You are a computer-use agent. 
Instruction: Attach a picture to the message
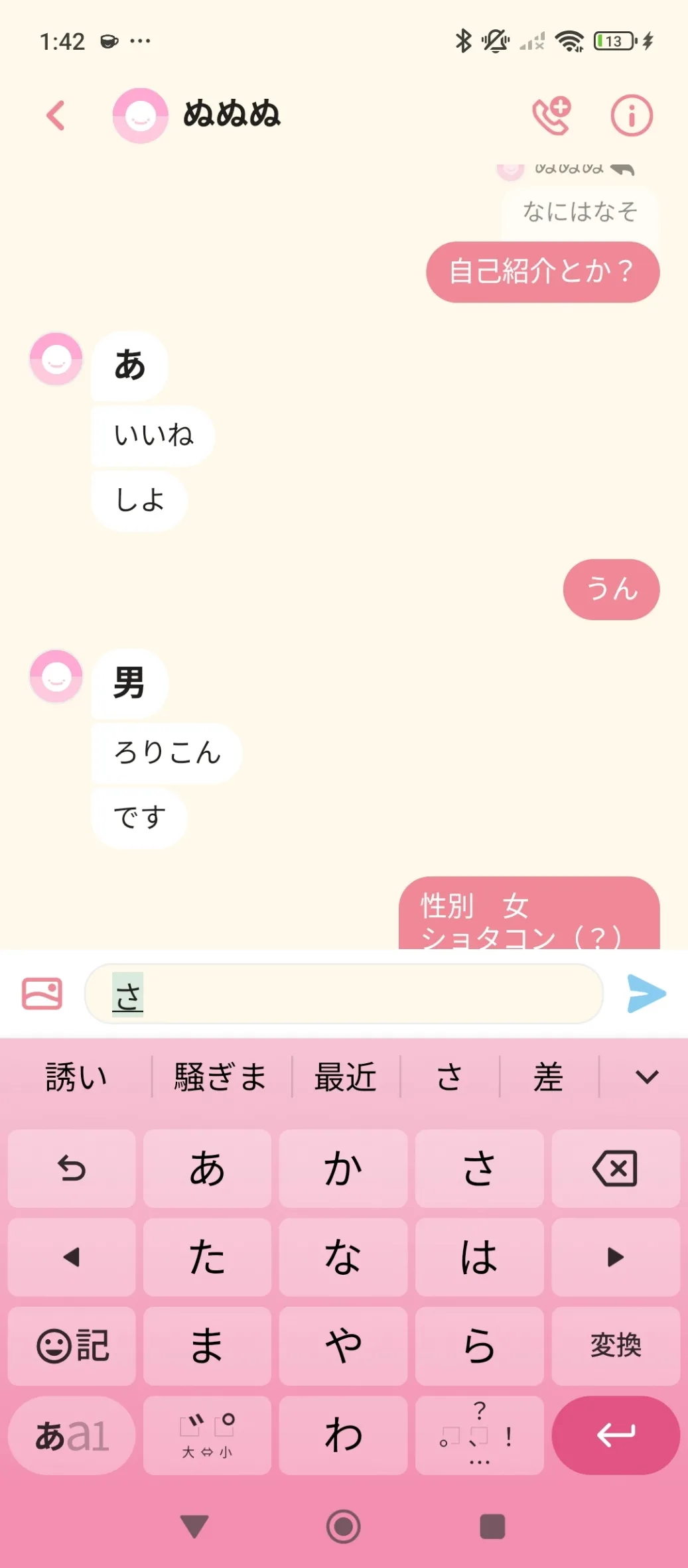(x=42, y=994)
